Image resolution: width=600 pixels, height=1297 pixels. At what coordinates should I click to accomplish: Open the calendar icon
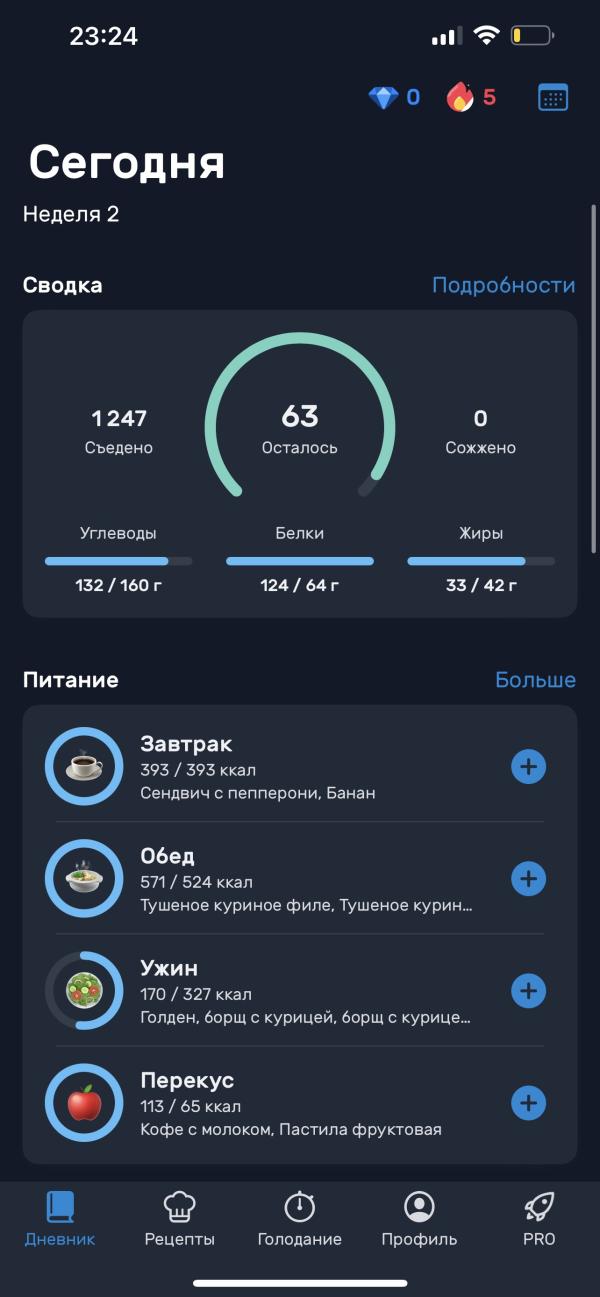tap(553, 97)
